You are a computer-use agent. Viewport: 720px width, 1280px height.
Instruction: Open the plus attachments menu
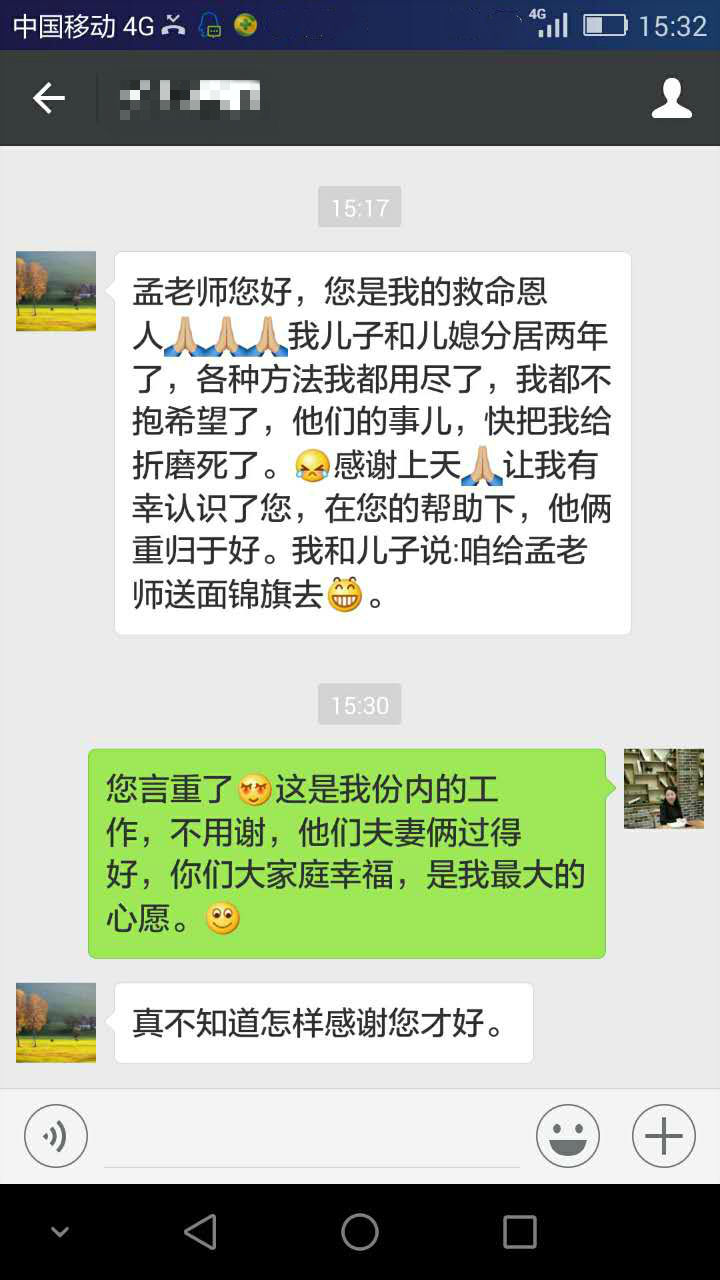point(664,1136)
